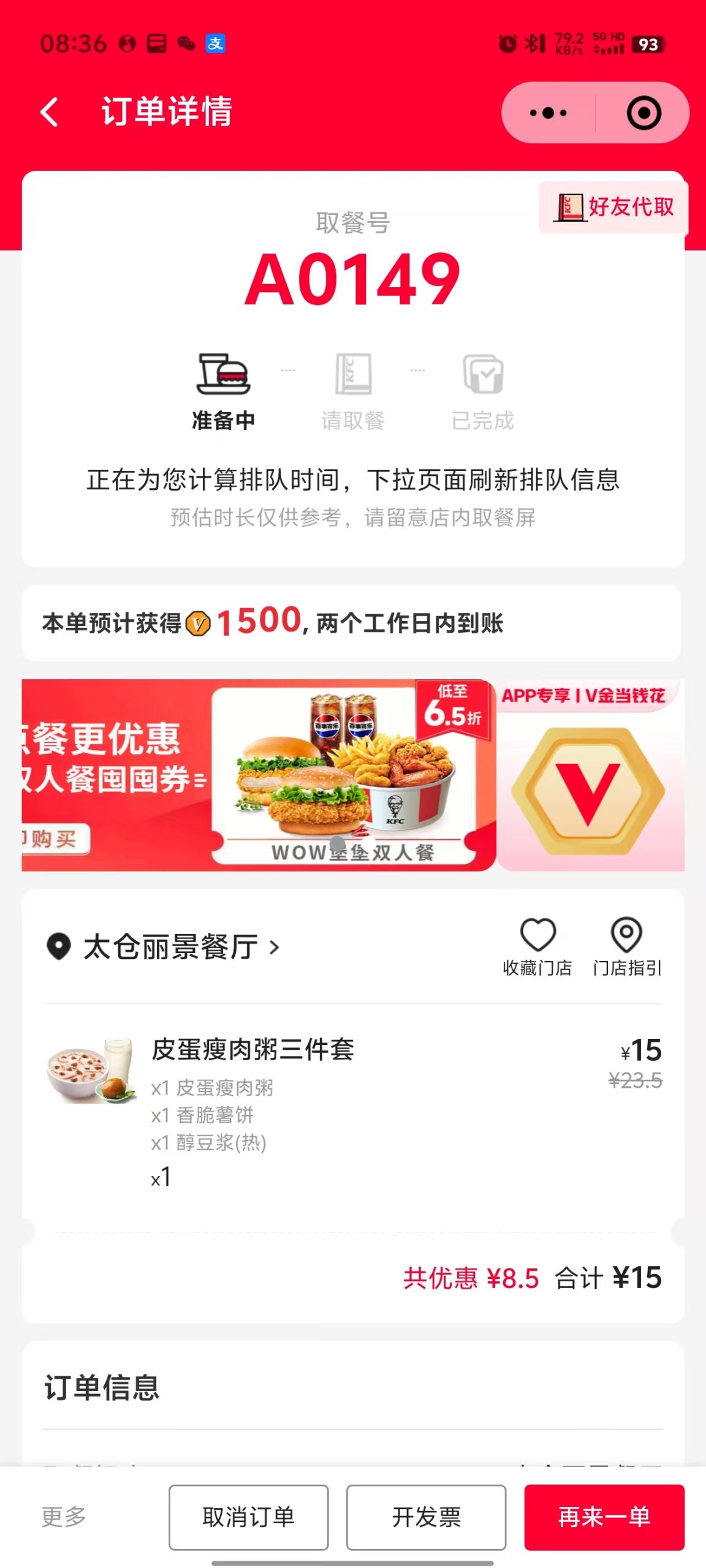Request an invoice via 开发票
This screenshot has height=1568, width=706.
(x=427, y=1517)
